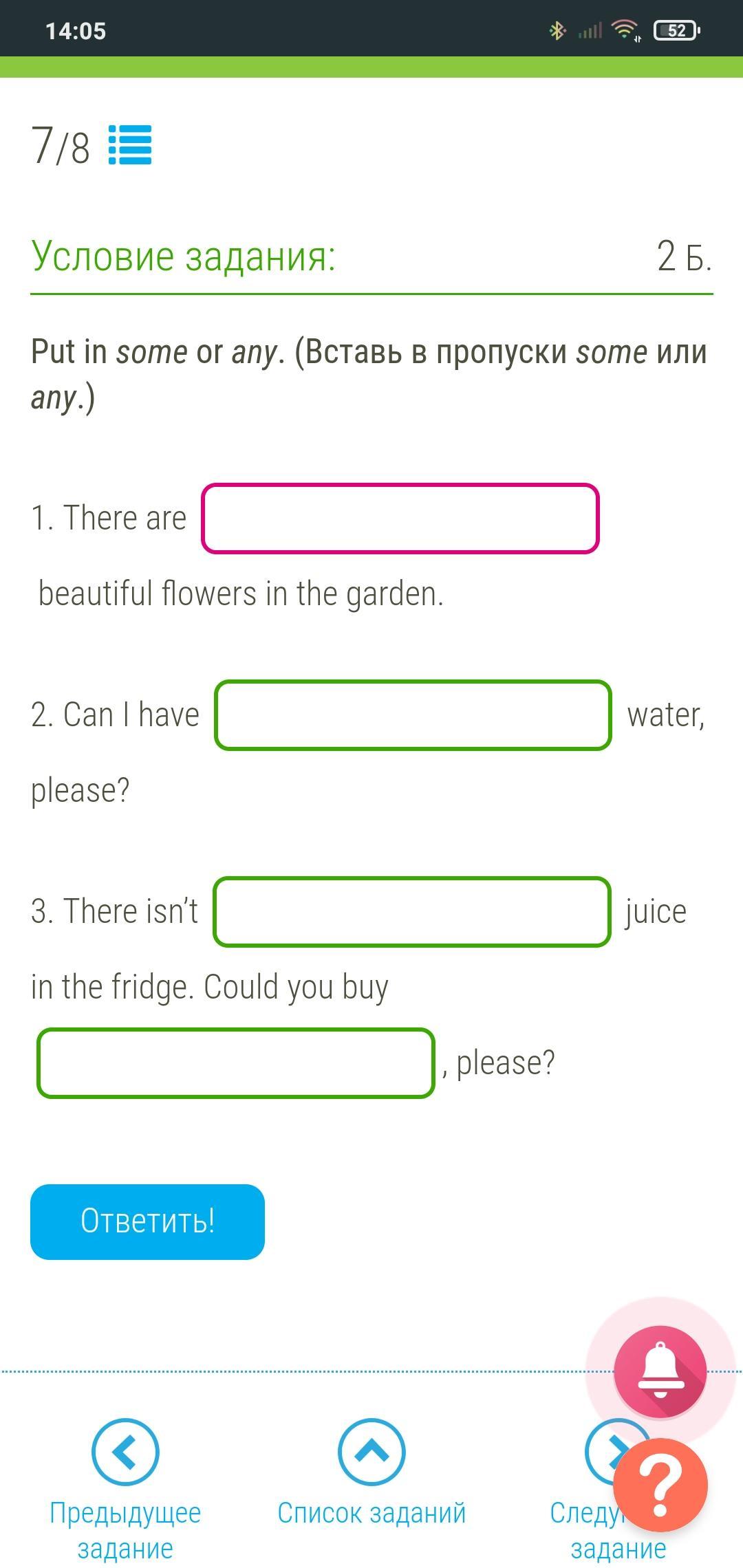Image resolution: width=743 pixels, height=1568 pixels.
Task: Focus the blank after "There isn't"
Action: (412, 912)
